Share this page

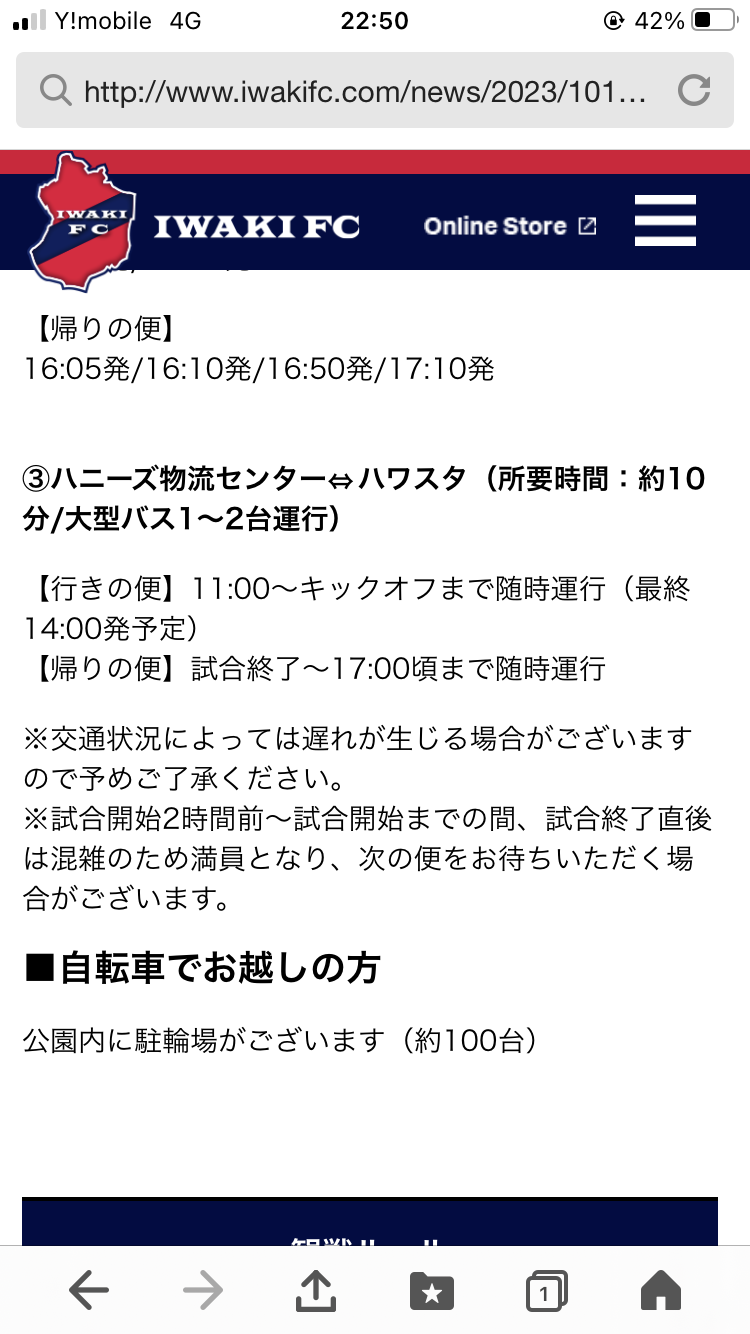316,1290
